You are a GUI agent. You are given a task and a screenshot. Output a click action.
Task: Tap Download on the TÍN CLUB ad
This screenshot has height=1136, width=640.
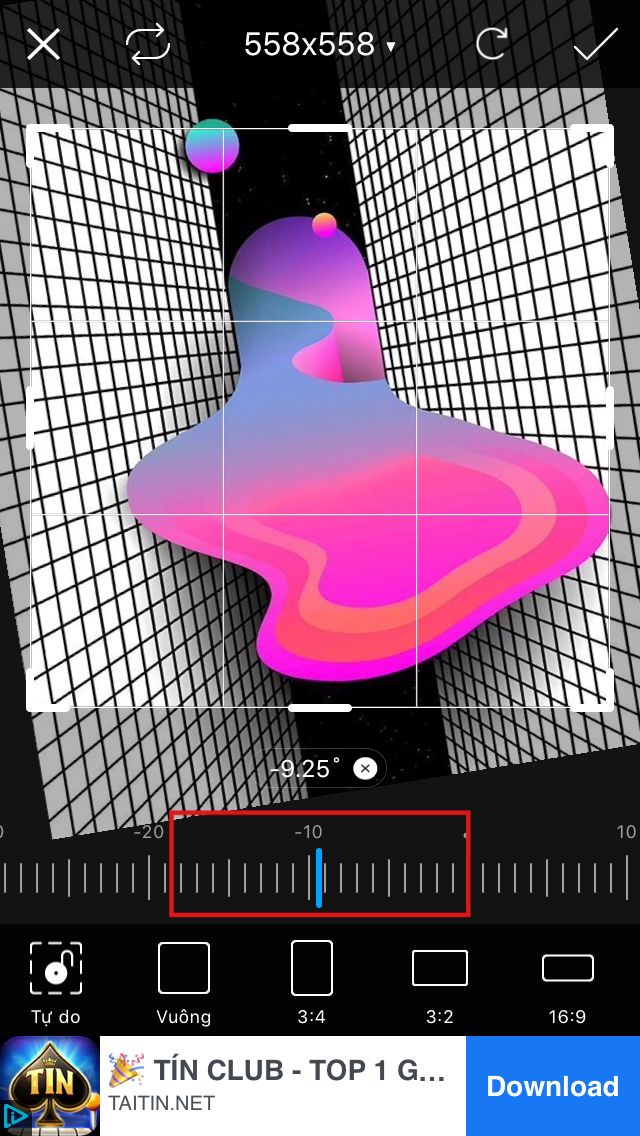point(552,1086)
